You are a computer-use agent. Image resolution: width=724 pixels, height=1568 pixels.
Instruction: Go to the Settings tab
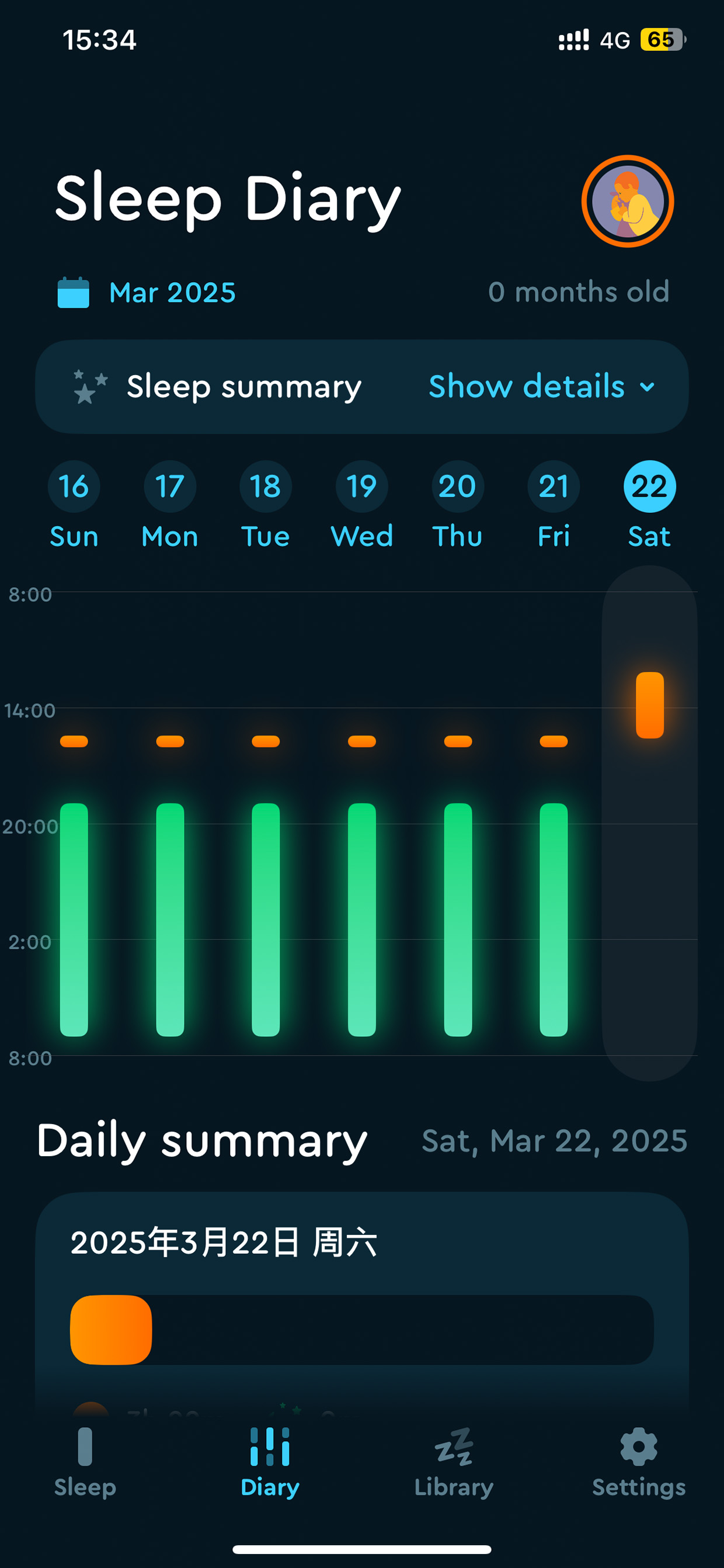638,1462
